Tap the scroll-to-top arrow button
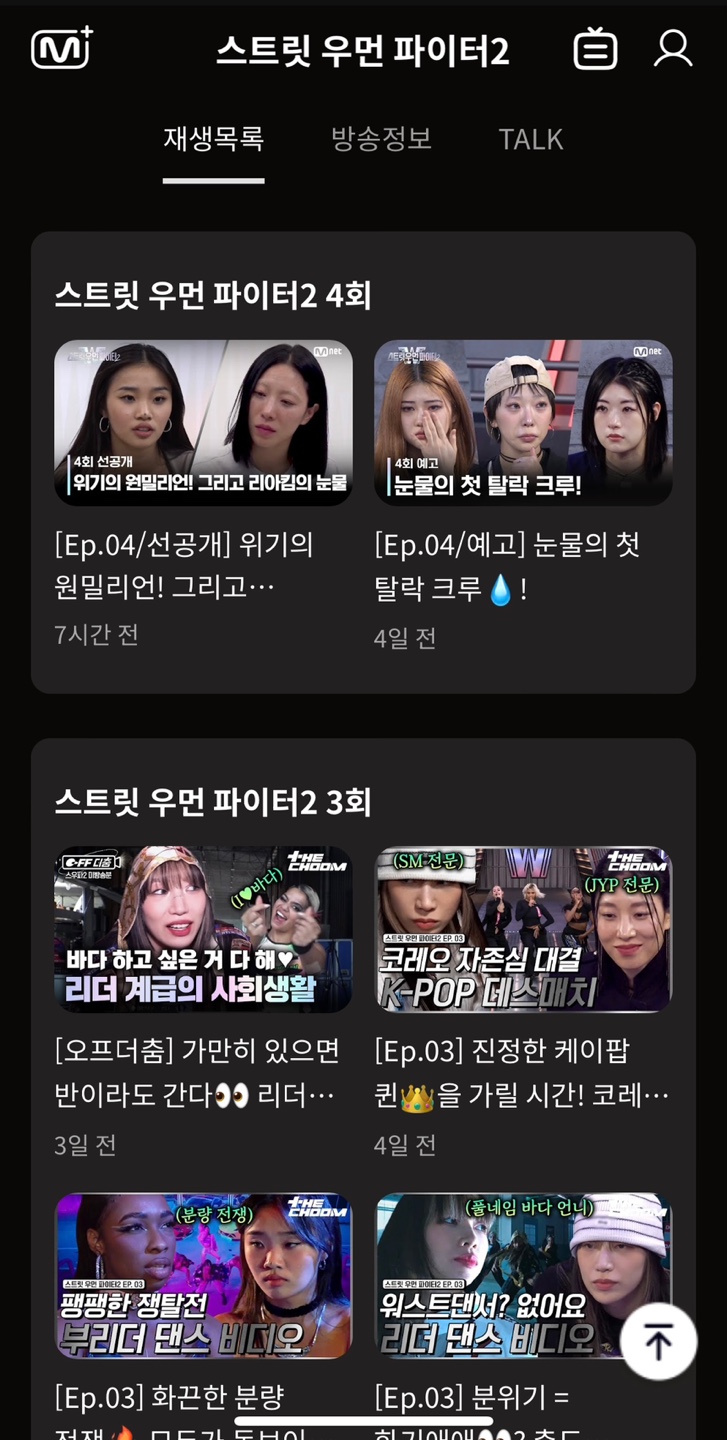 pyautogui.click(x=658, y=1343)
